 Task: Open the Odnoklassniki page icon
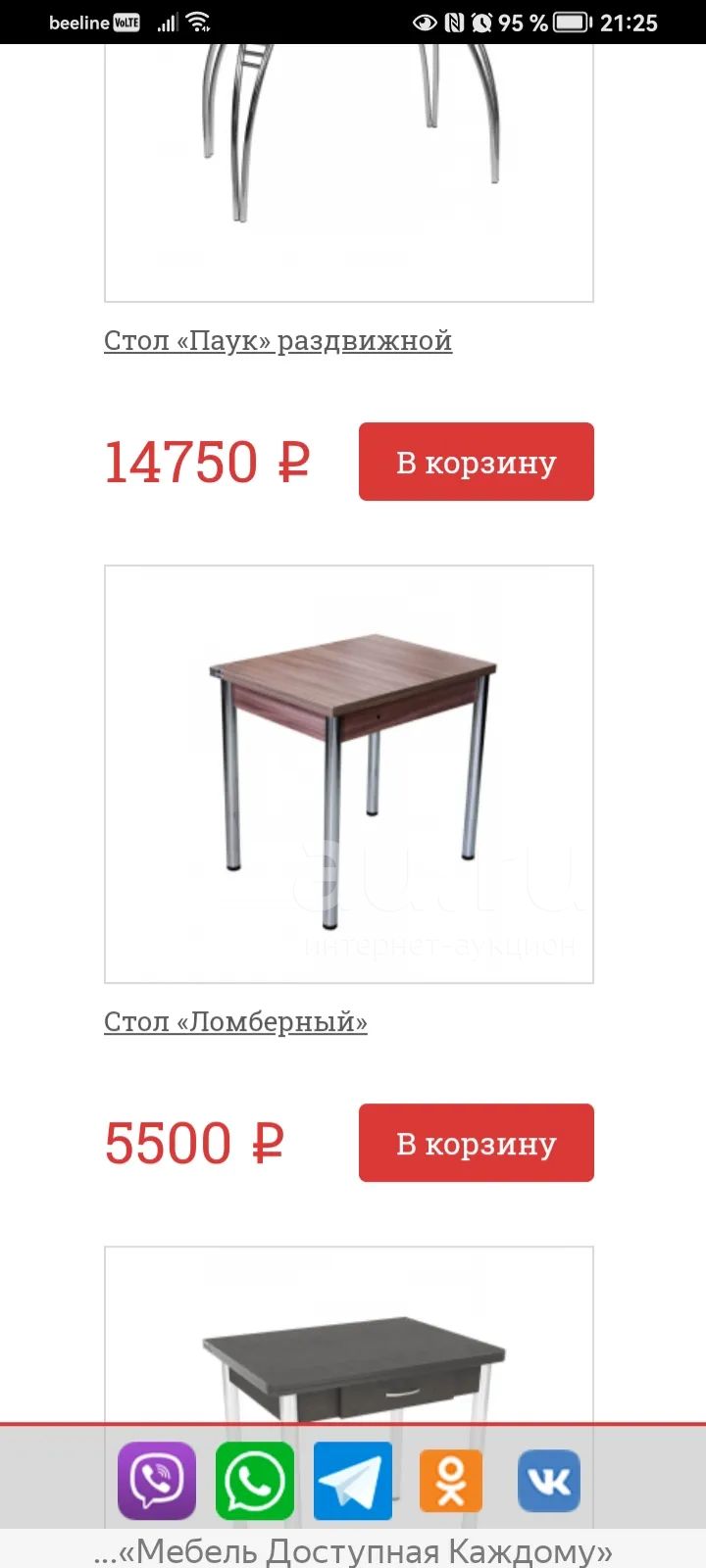tap(451, 1481)
